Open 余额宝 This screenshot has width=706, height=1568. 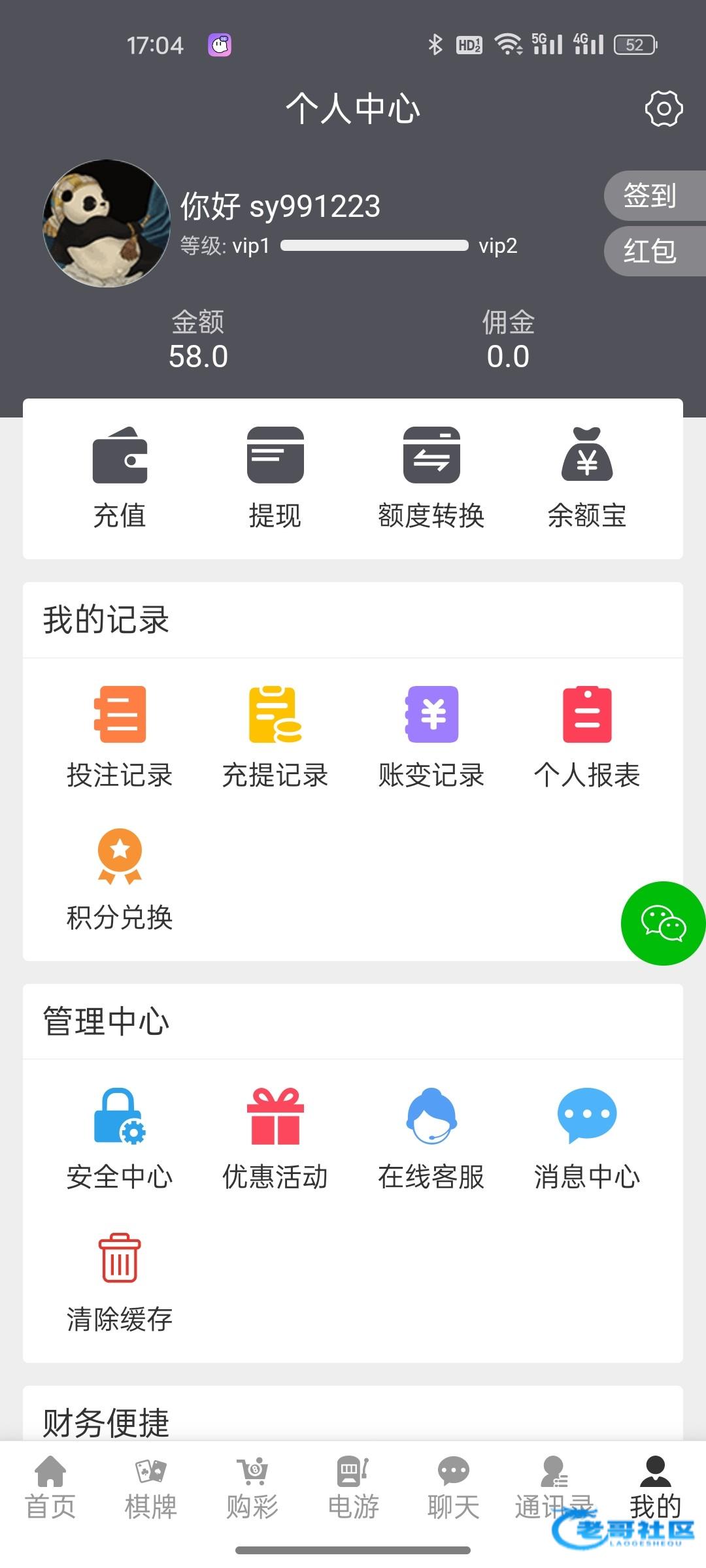(587, 477)
